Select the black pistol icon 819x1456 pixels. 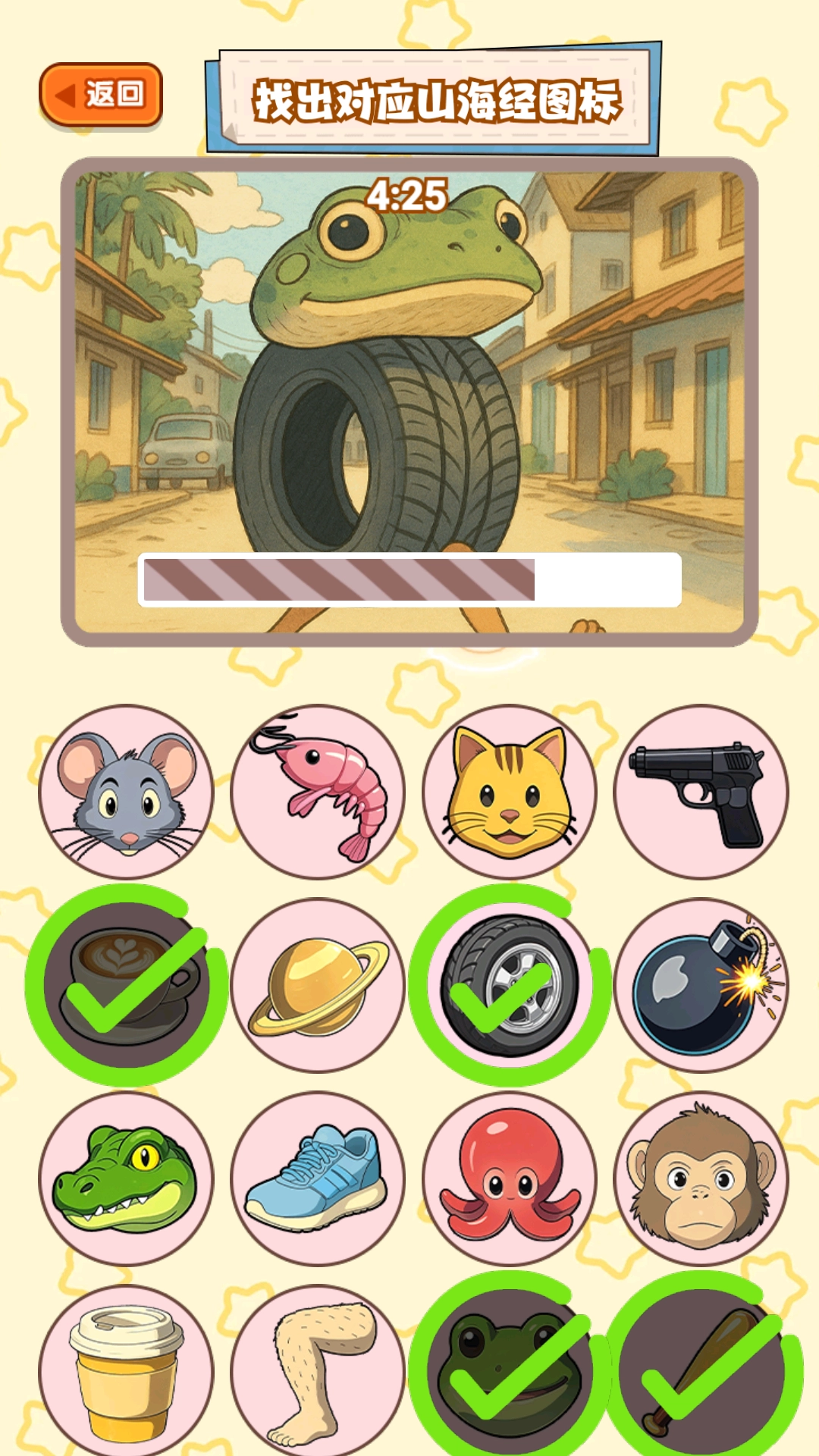[701, 792]
